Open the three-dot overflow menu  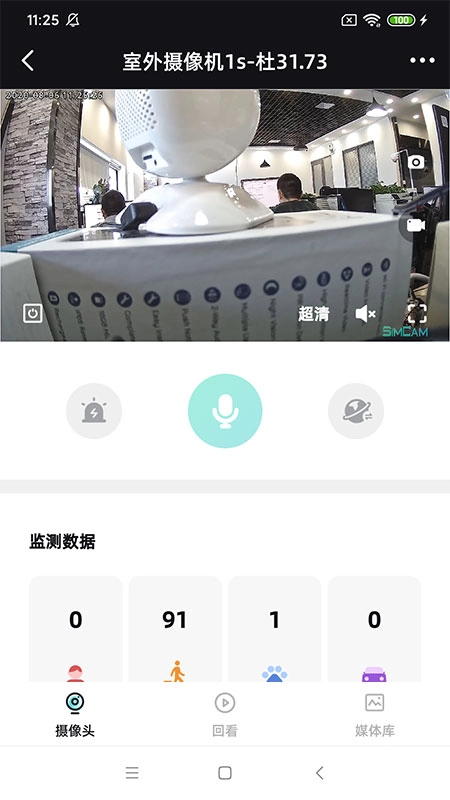pos(422,60)
